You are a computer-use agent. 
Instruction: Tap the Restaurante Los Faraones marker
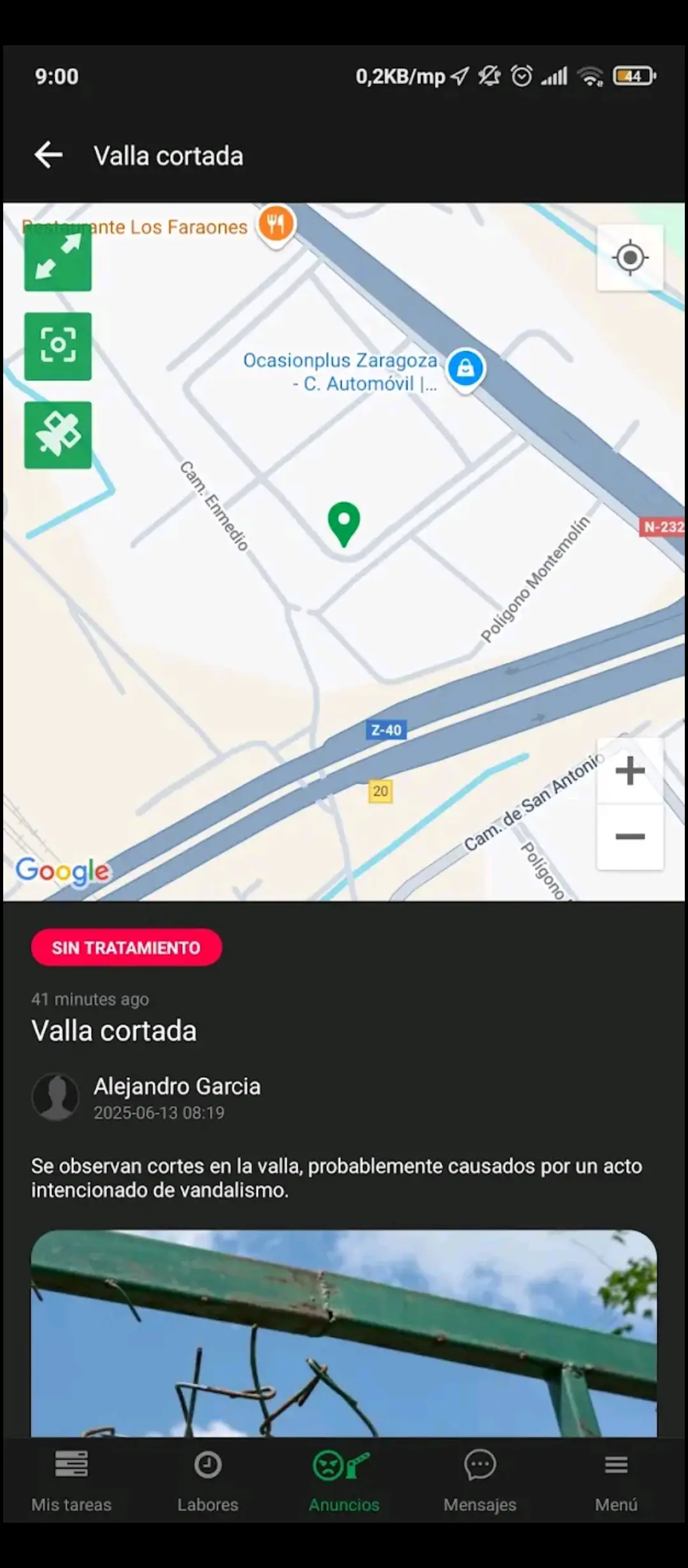(276, 224)
